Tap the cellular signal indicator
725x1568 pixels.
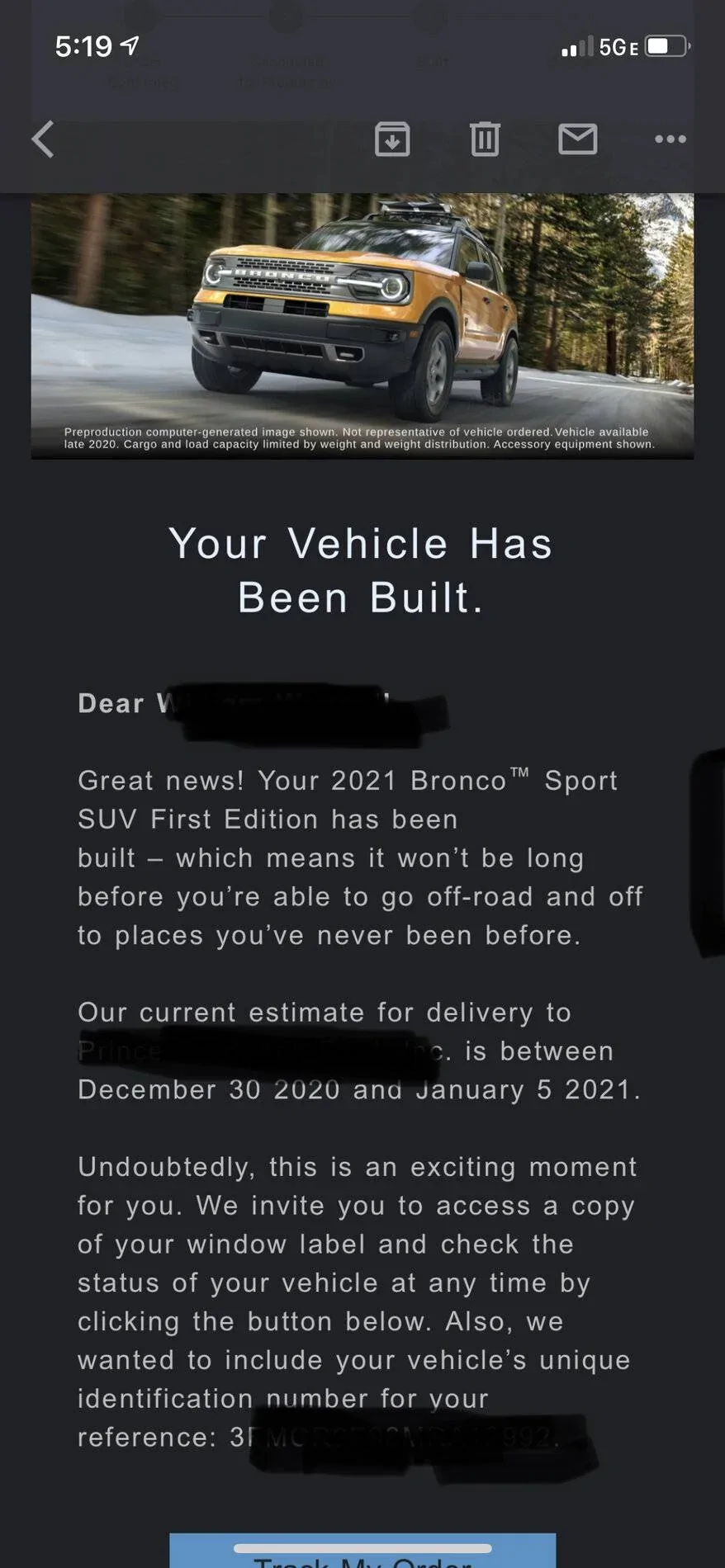pos(576,46)
